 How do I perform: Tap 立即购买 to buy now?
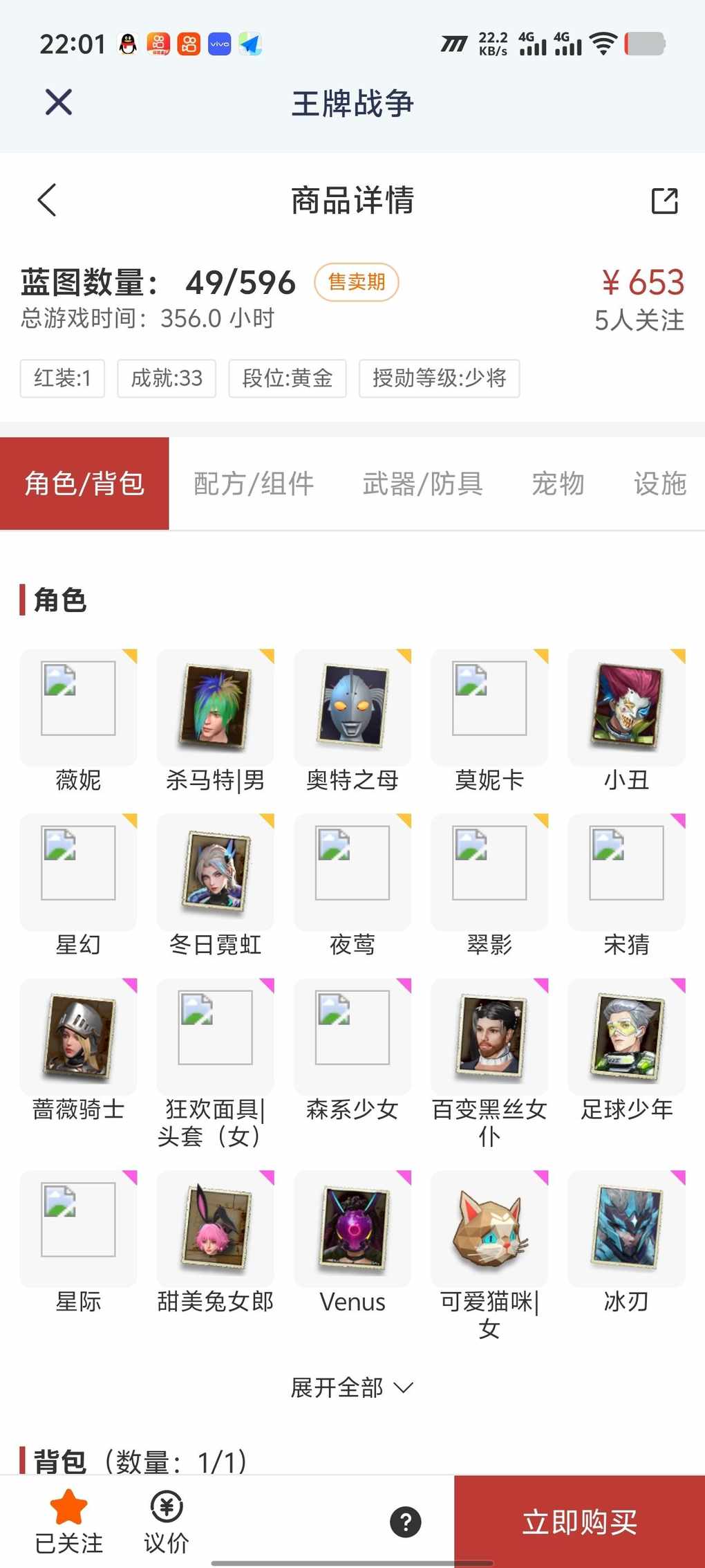[579, 1522]
